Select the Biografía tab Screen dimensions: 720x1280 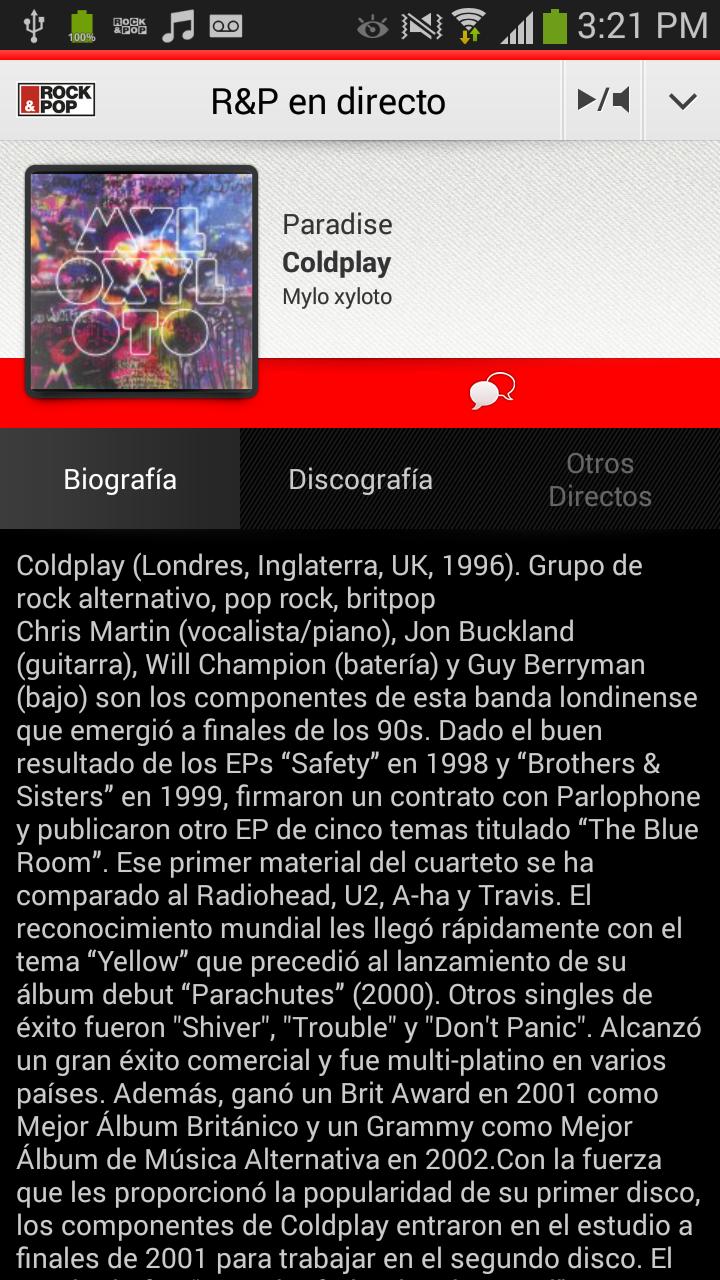(119, 479)
